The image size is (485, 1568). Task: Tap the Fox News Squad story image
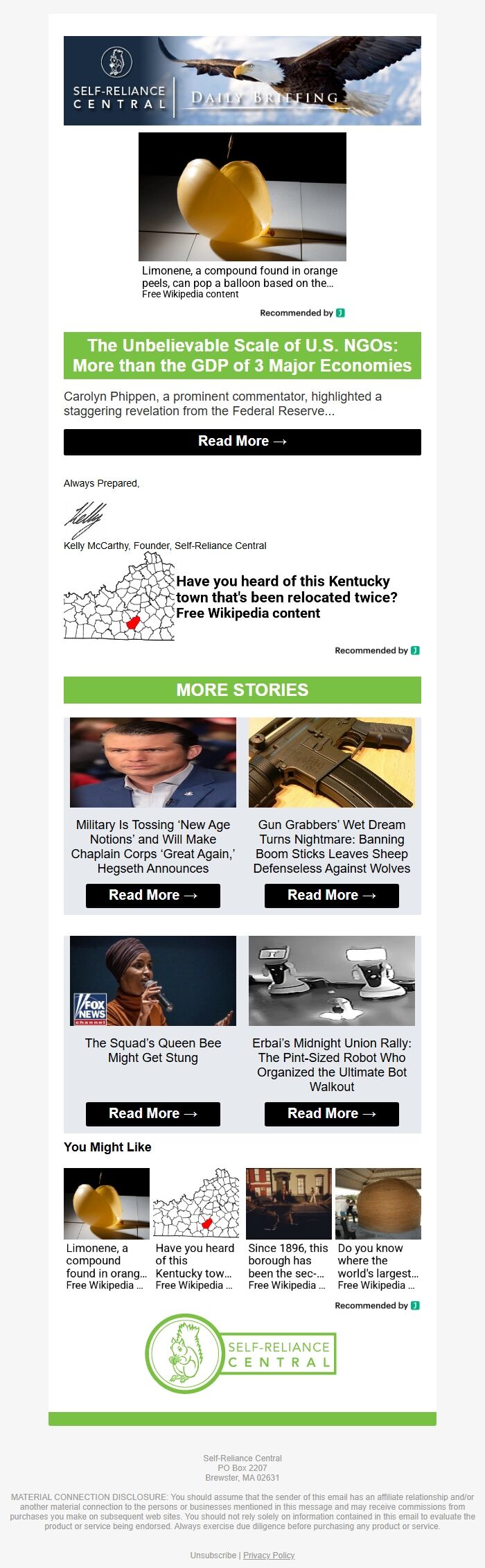[152, 981]
